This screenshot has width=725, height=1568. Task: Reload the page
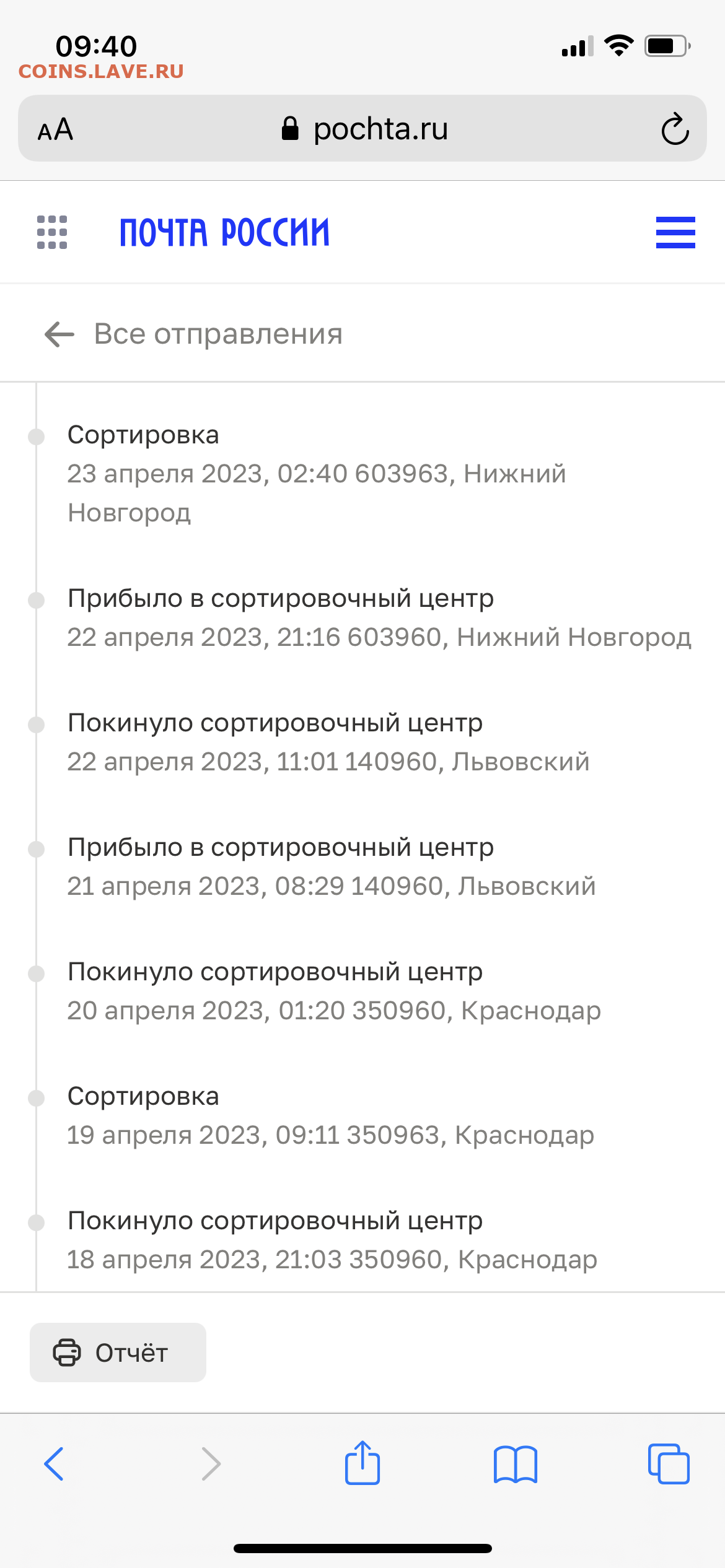click(x=675, y=129)
